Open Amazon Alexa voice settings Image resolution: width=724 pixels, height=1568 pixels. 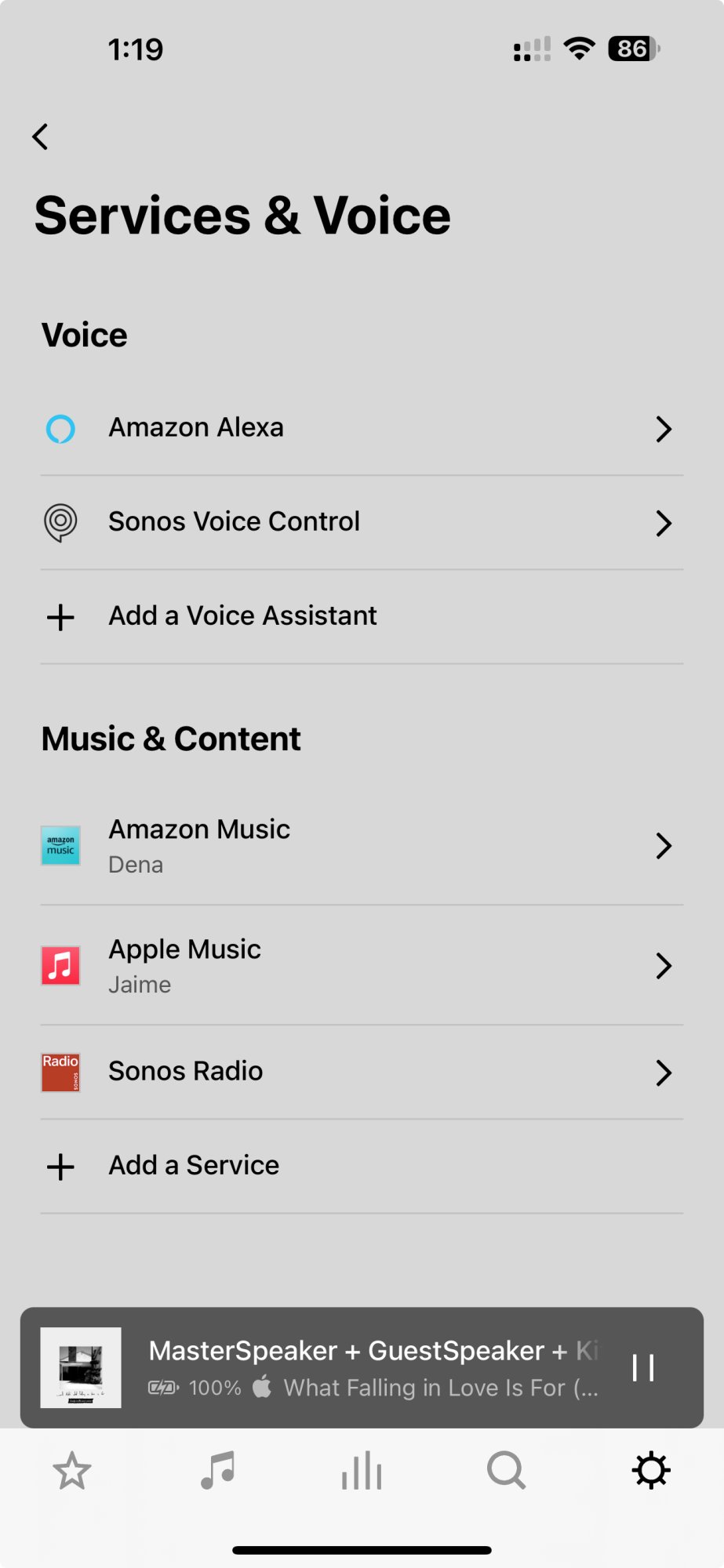pyautogui.click(x=361, y=428)
